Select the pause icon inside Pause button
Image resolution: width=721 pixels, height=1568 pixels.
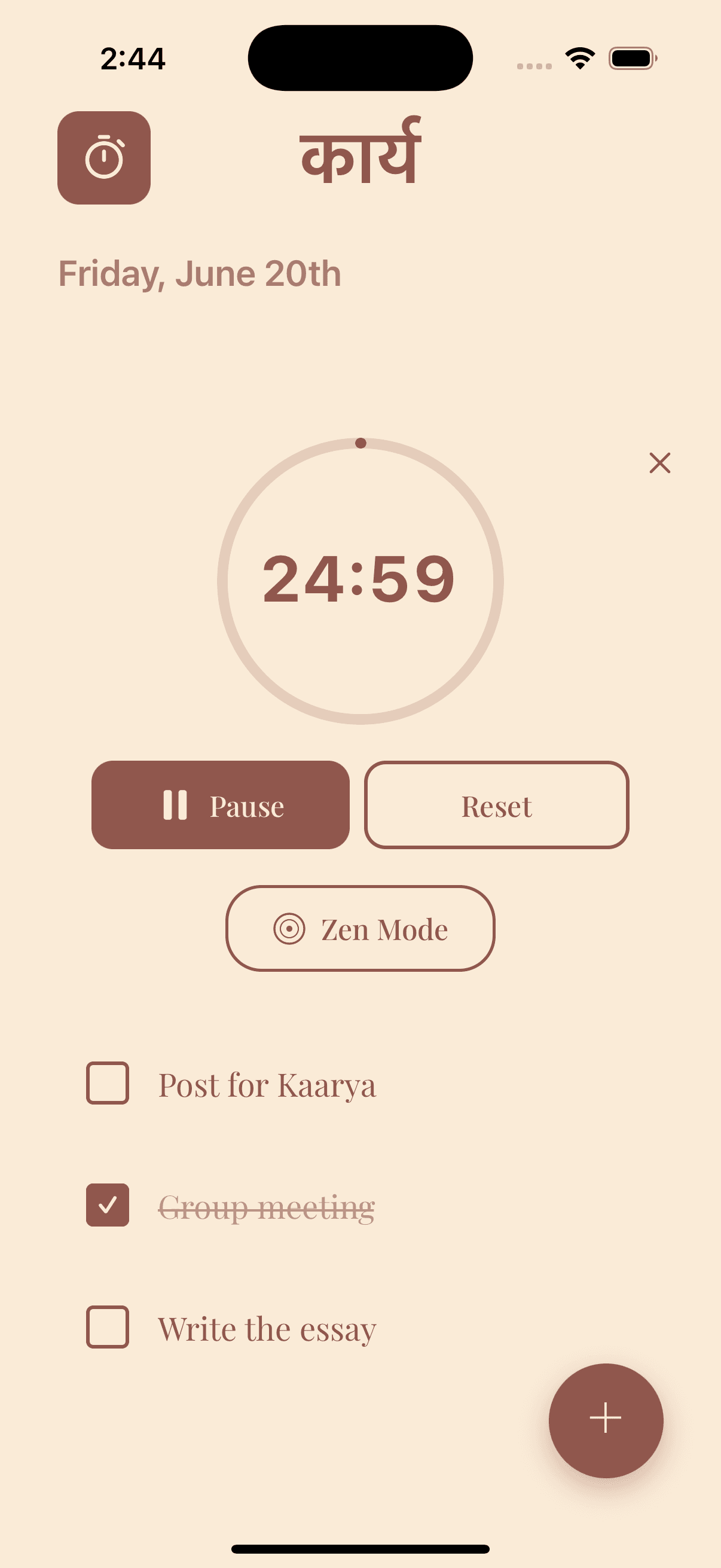click(176, 805)
